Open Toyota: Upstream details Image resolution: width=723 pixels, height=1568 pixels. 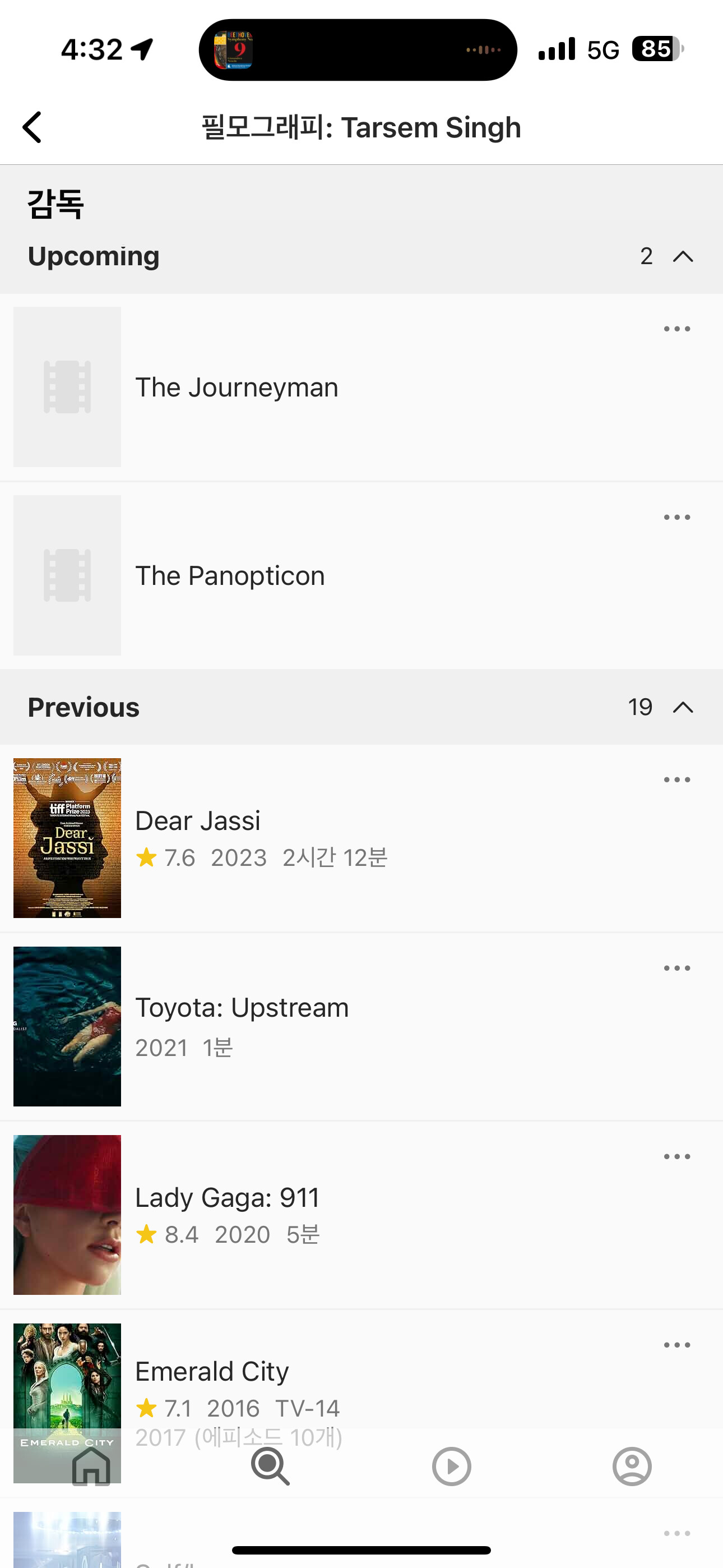(242, 1008)
